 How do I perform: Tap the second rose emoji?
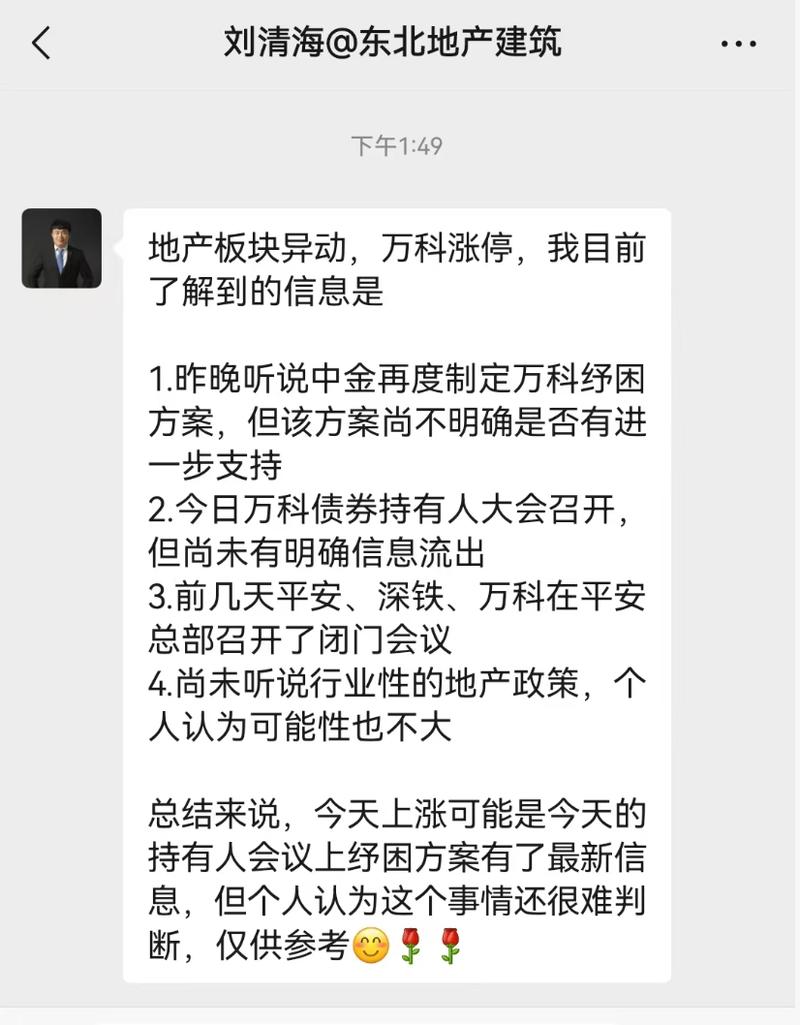[x=450, y=944]
